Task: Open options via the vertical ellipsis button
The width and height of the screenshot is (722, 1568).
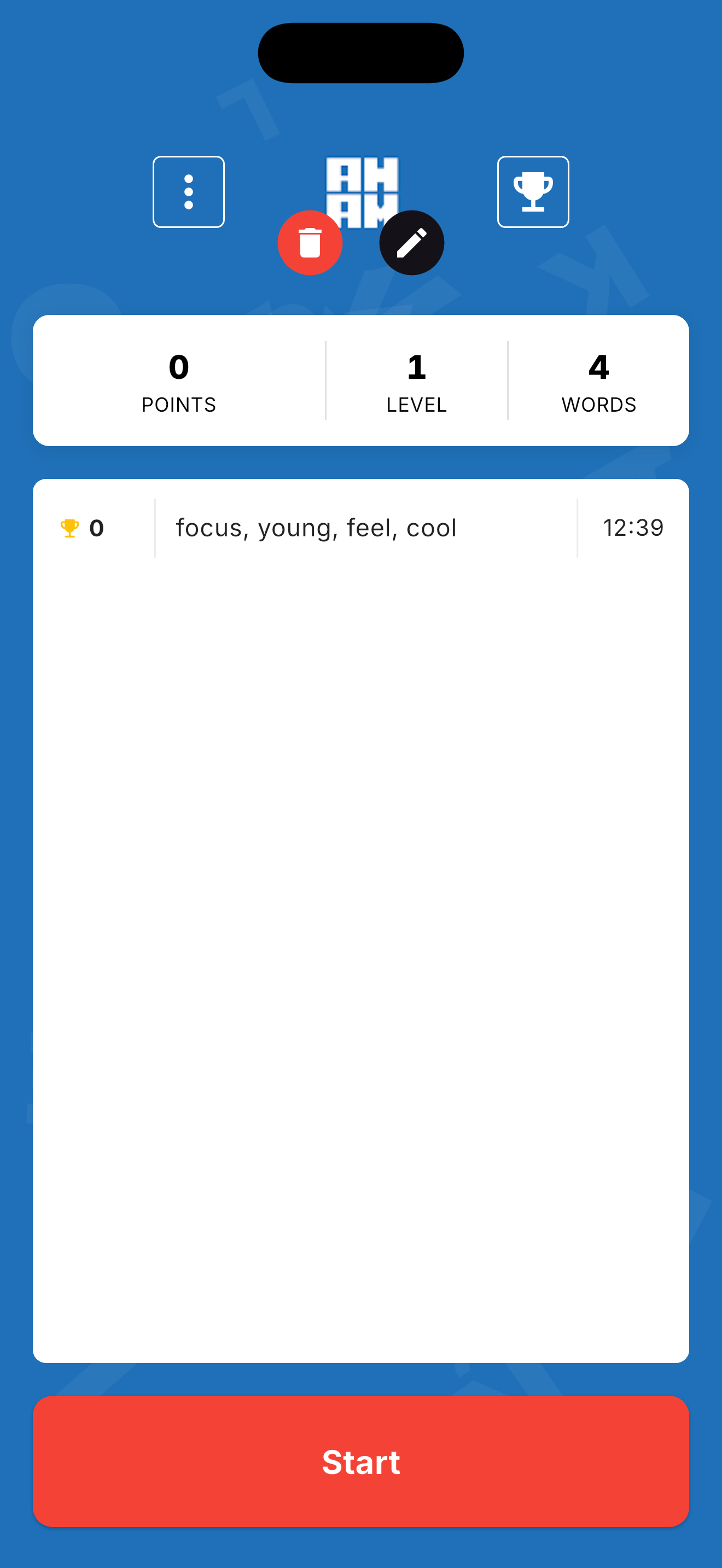Action: 188,191
